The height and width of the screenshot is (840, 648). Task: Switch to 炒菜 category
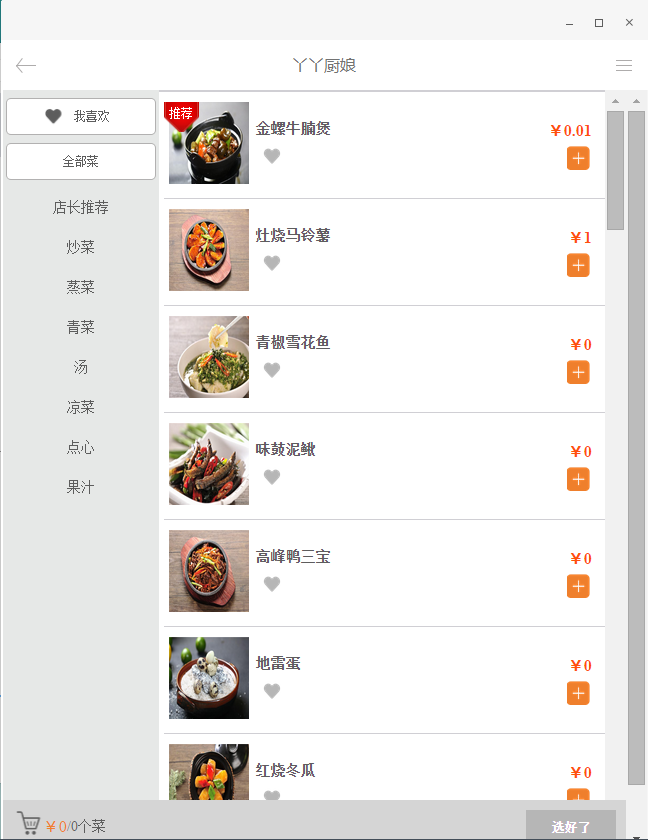click(81, 247)
